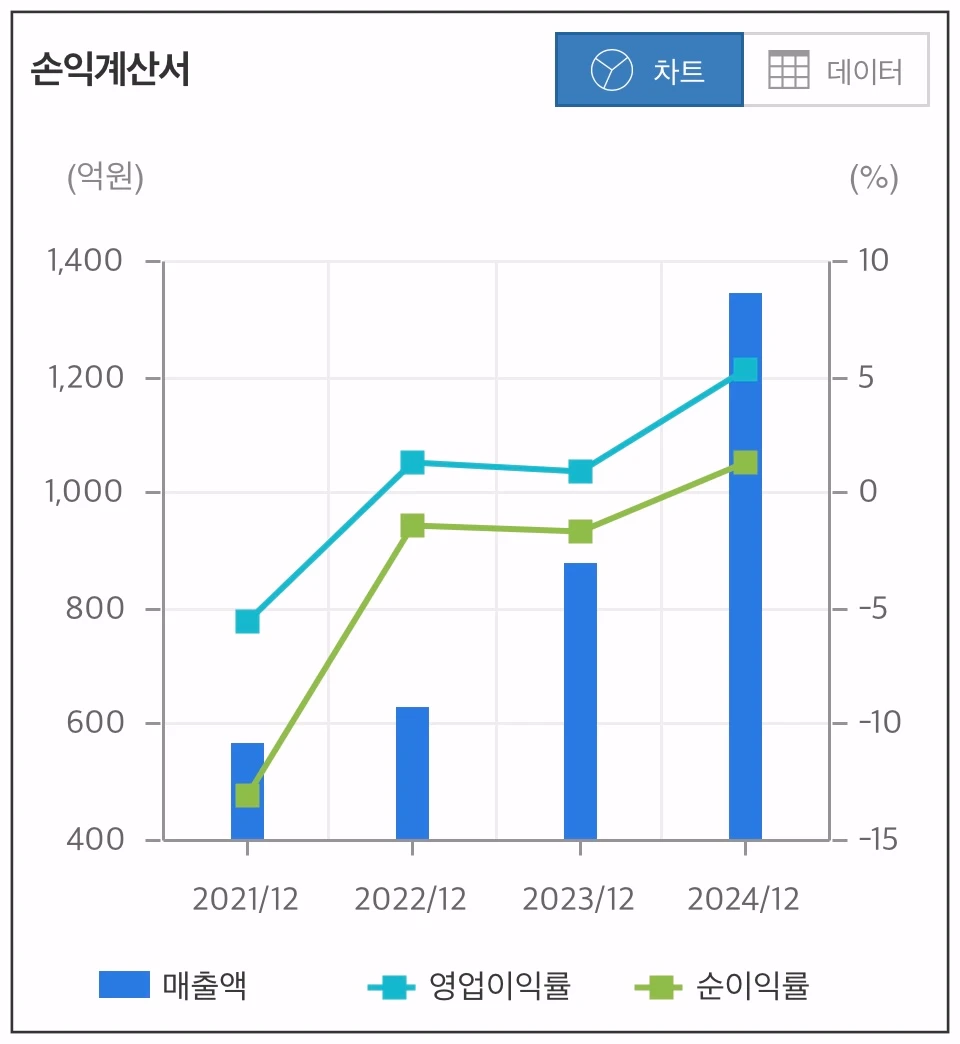Click the 2024/12 순이익률 green marker
Screen dimensions: 960x1044
coord(746,462)
